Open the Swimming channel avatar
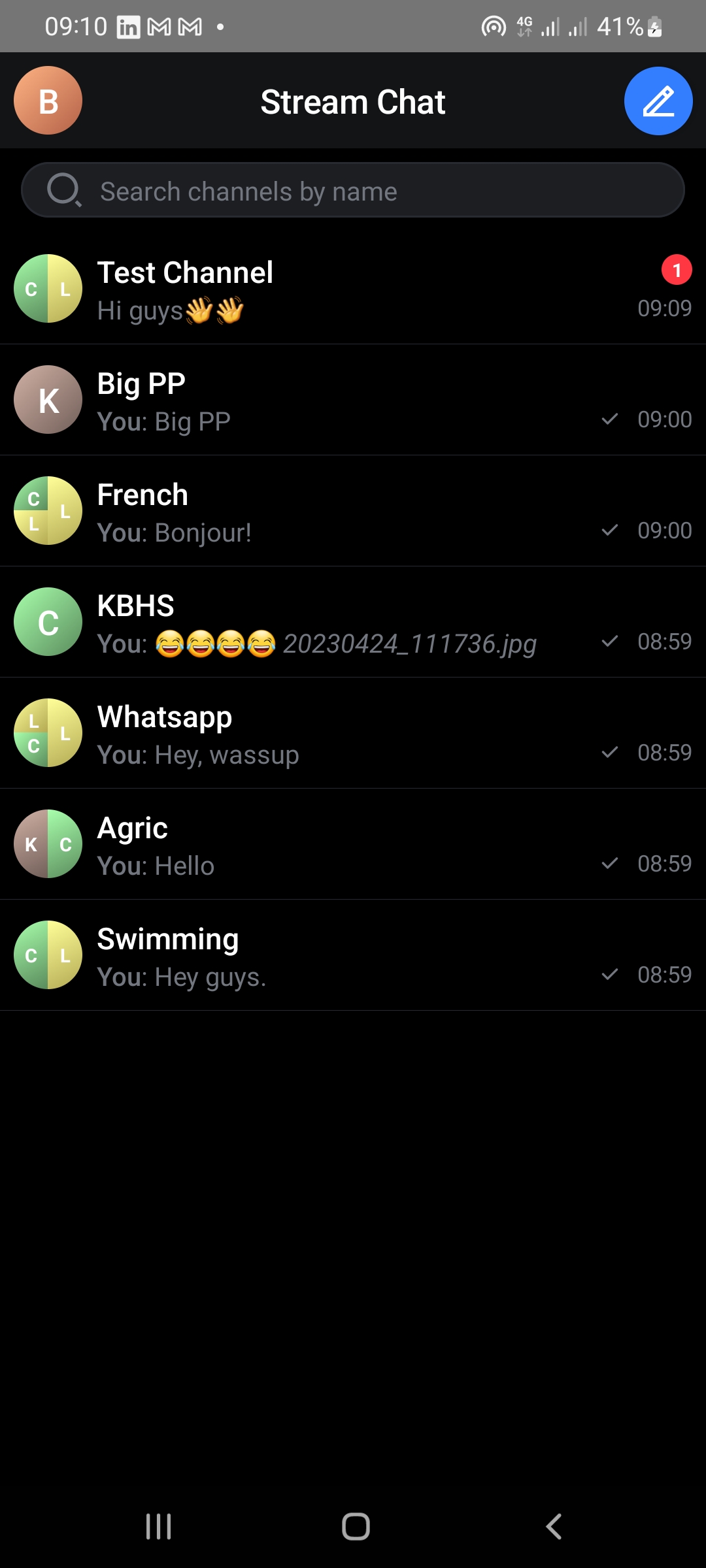The width and height of the screenshot is (706, 1568). 48,955
